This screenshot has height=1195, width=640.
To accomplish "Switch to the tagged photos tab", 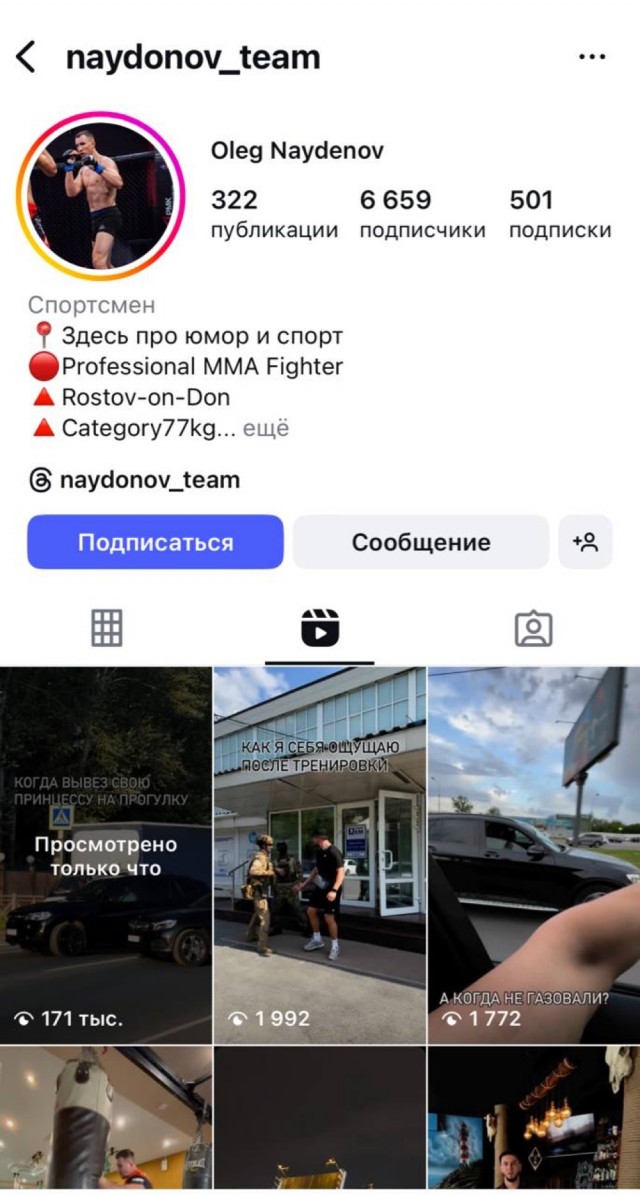I will pyautogui.click(x=533, y=628).
